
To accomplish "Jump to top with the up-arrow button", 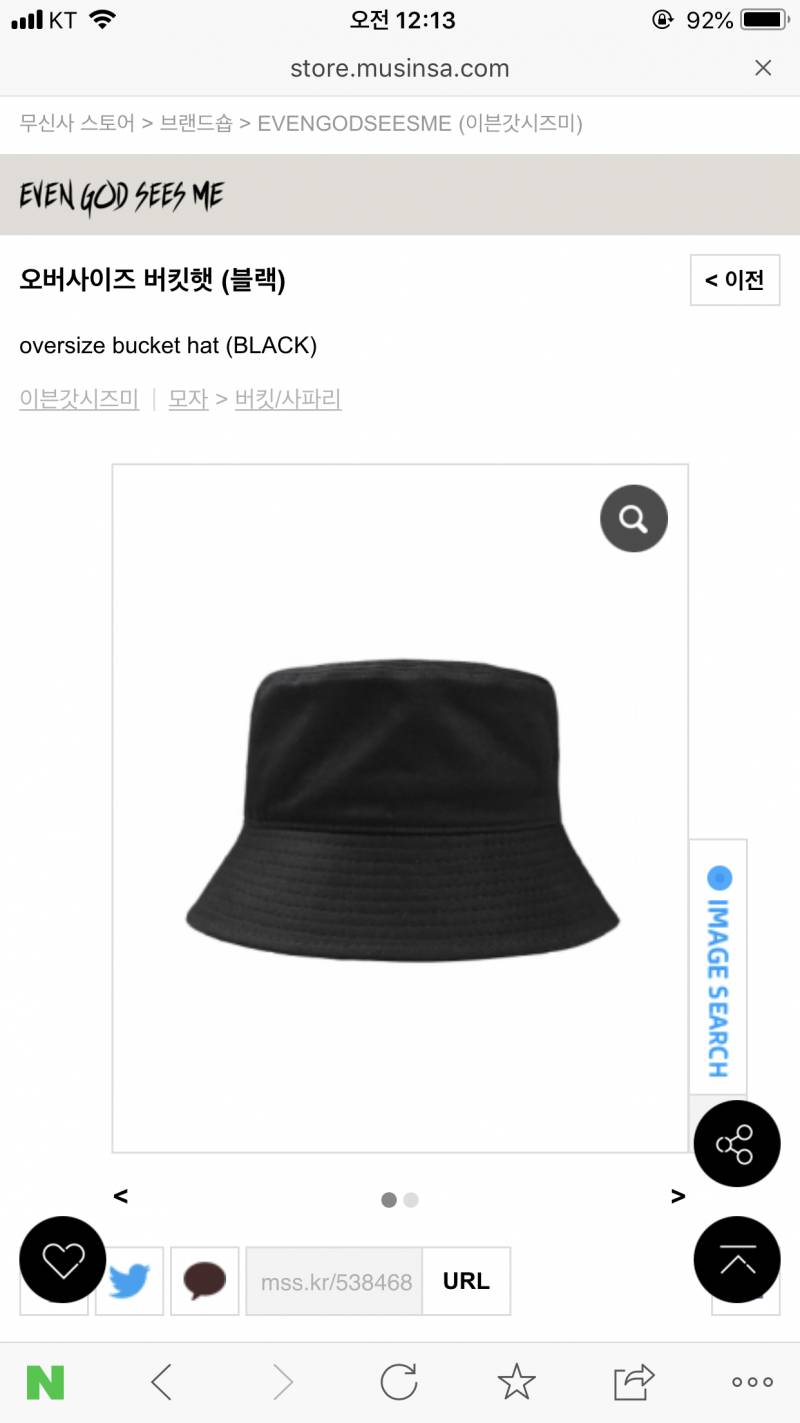I will pos(737,1259).
